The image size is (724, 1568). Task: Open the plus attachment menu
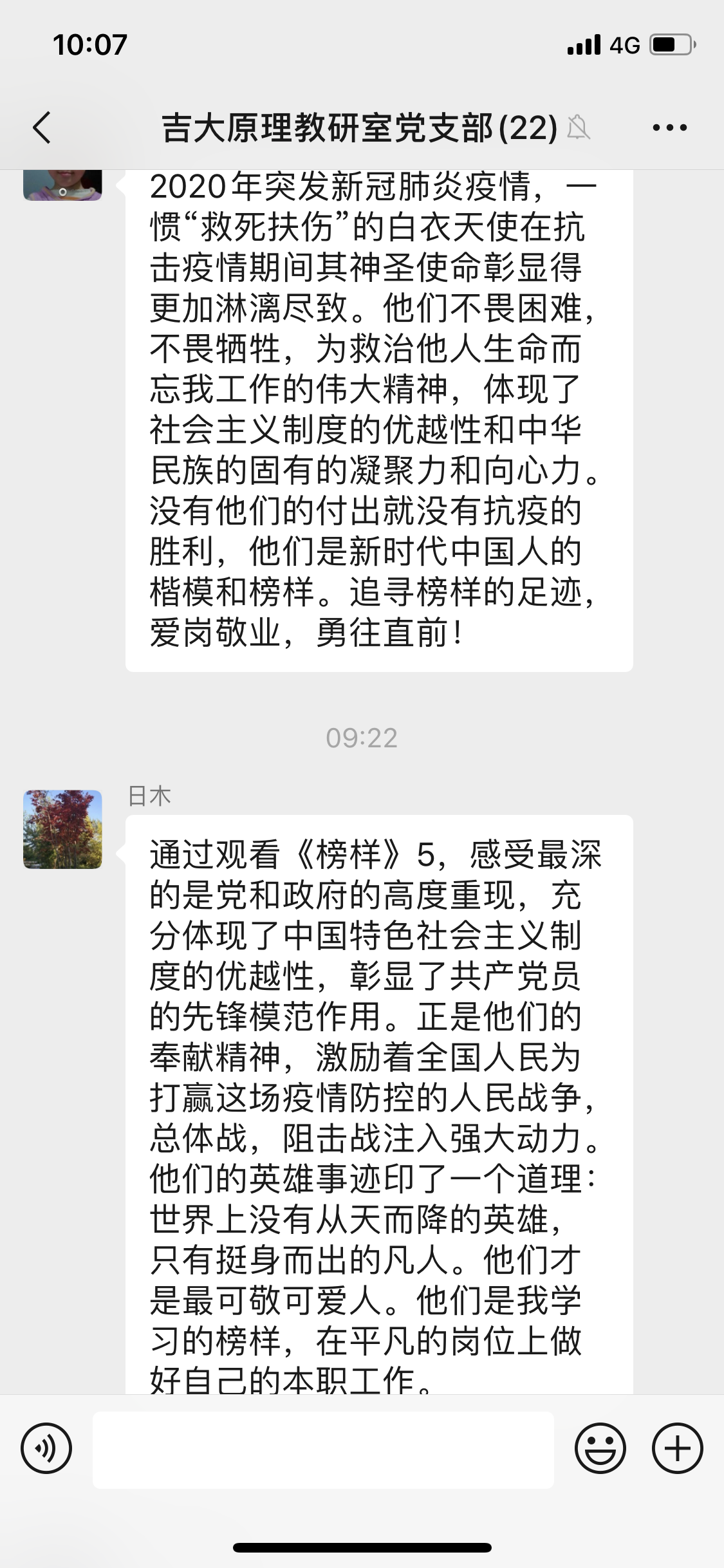click(677, 1449)
